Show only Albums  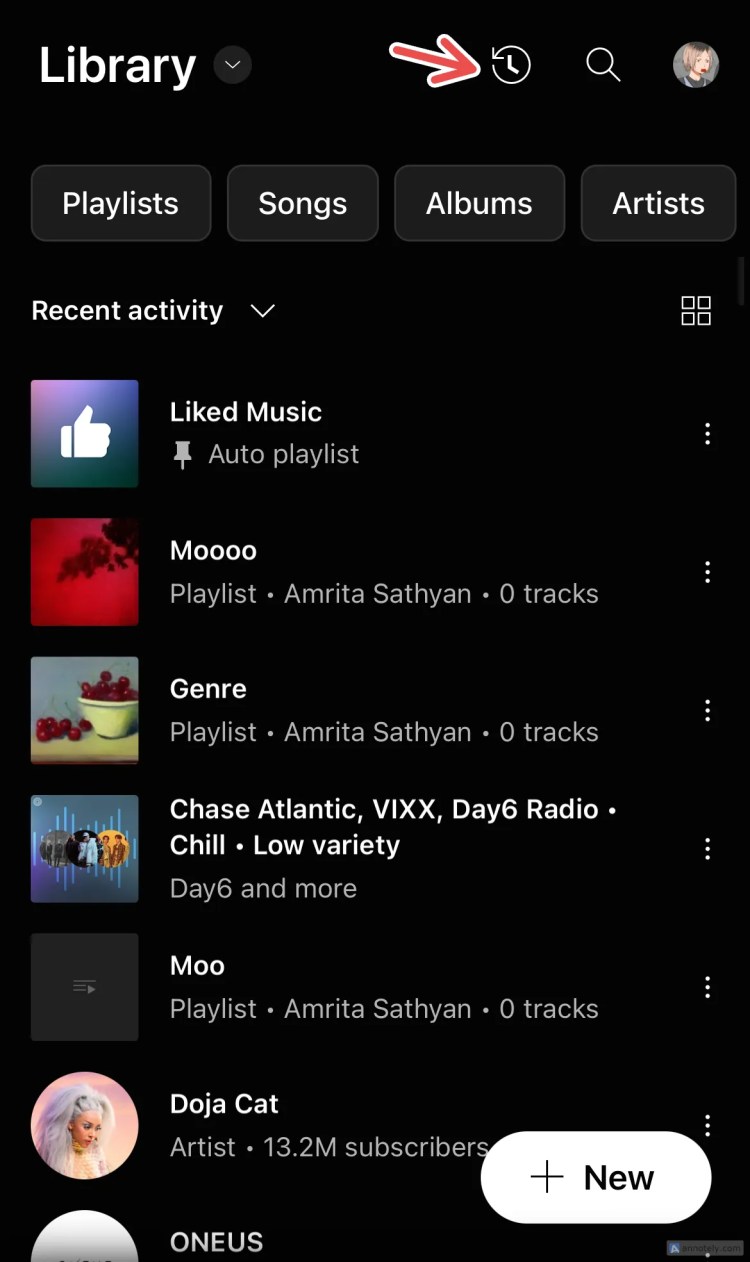click(479, 204)
